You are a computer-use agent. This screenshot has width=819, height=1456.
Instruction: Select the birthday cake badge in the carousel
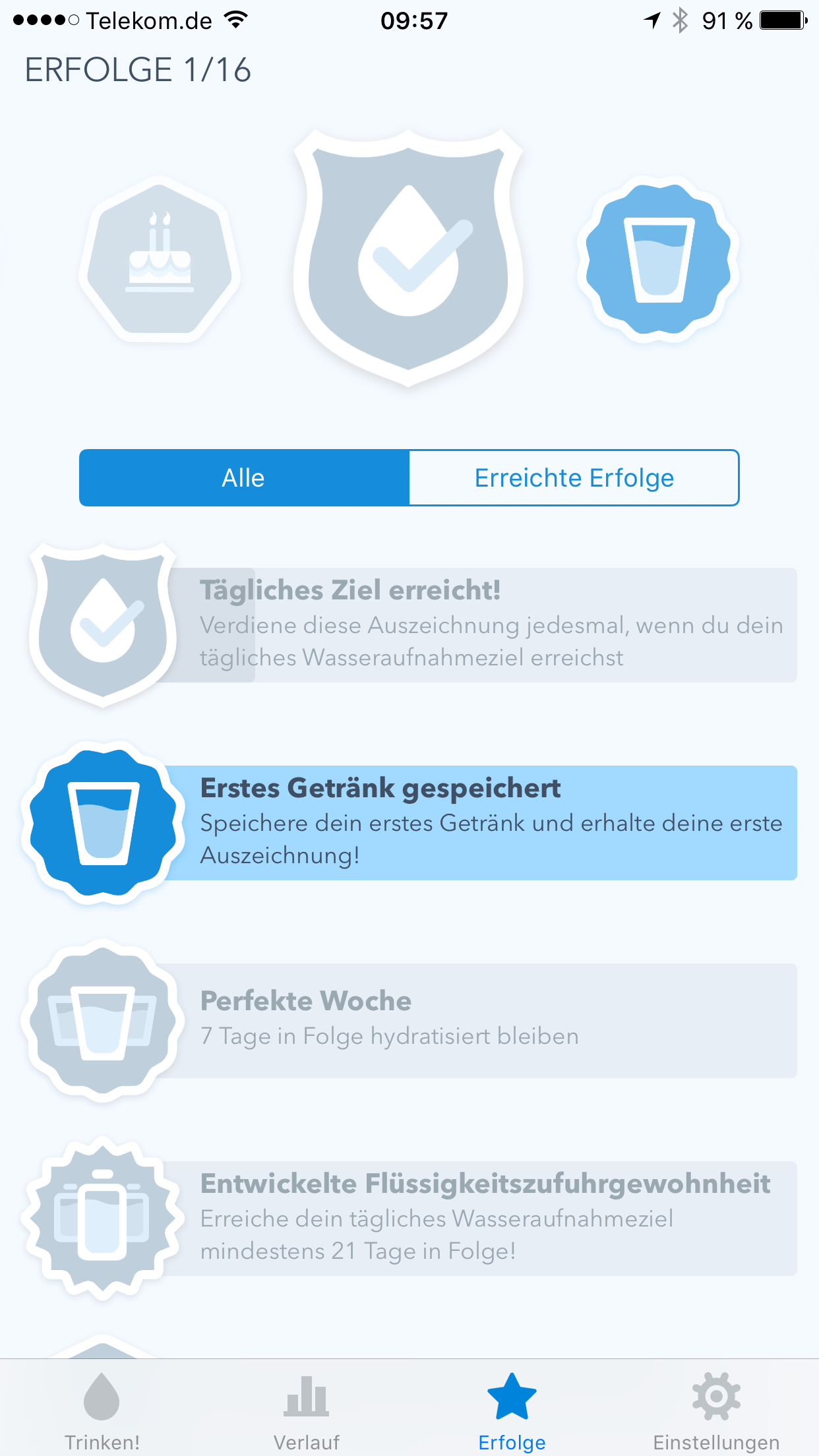click(160, 259)
